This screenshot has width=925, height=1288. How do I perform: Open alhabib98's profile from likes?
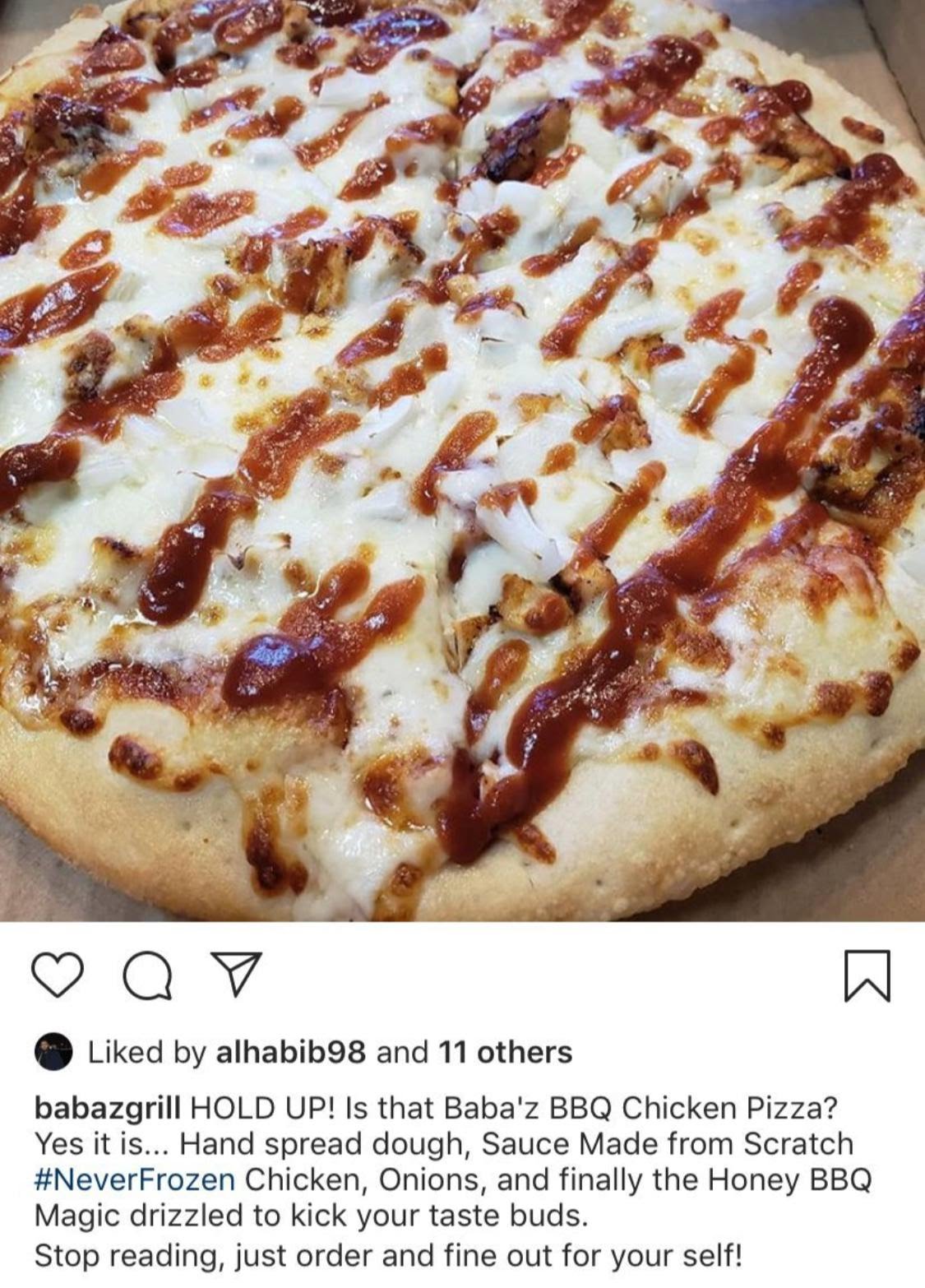pyautogui.click(x=290, y=1052)
